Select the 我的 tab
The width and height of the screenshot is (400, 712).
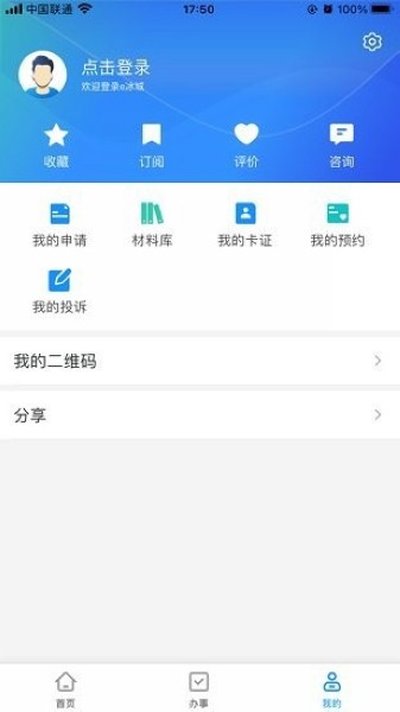[332, 689]
